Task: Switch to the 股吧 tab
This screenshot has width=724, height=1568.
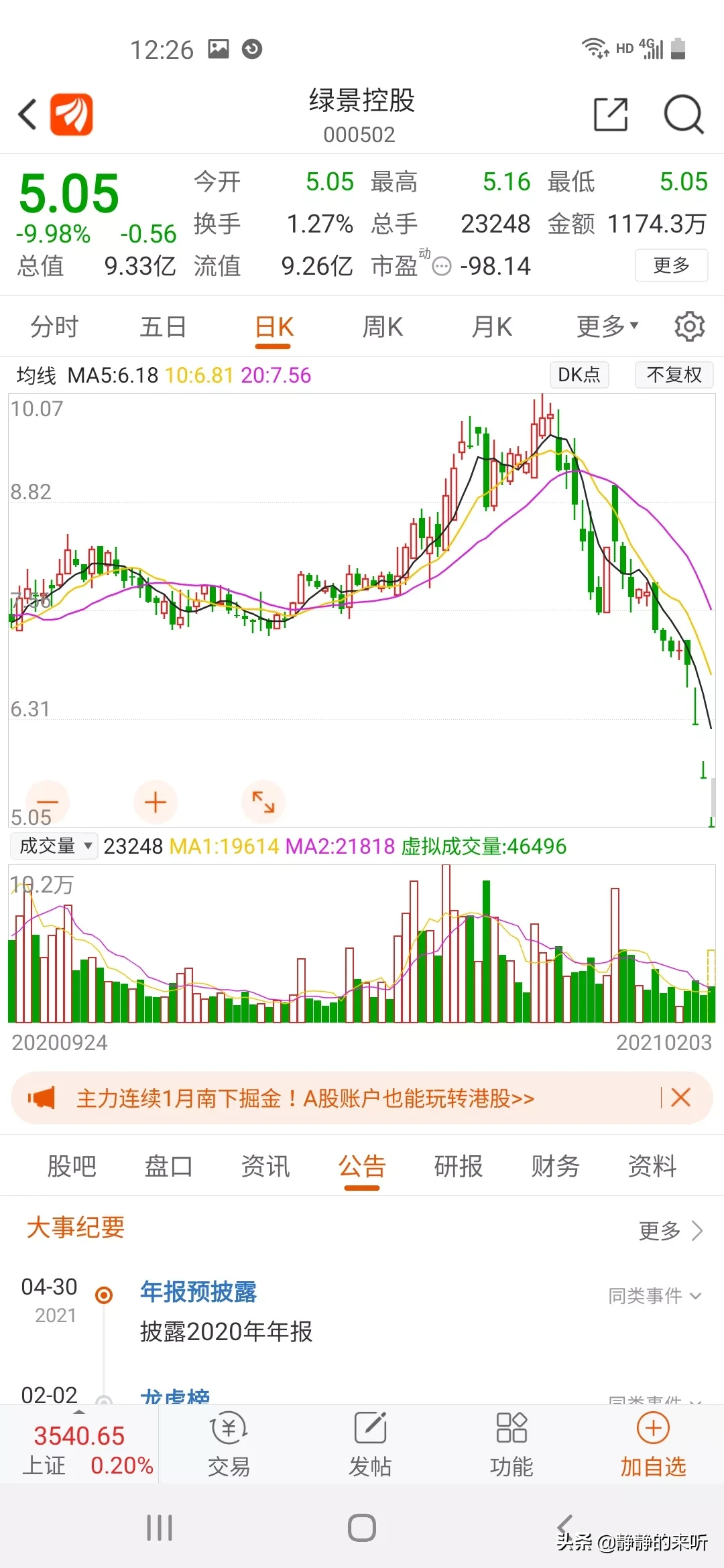Action: 72,1167
